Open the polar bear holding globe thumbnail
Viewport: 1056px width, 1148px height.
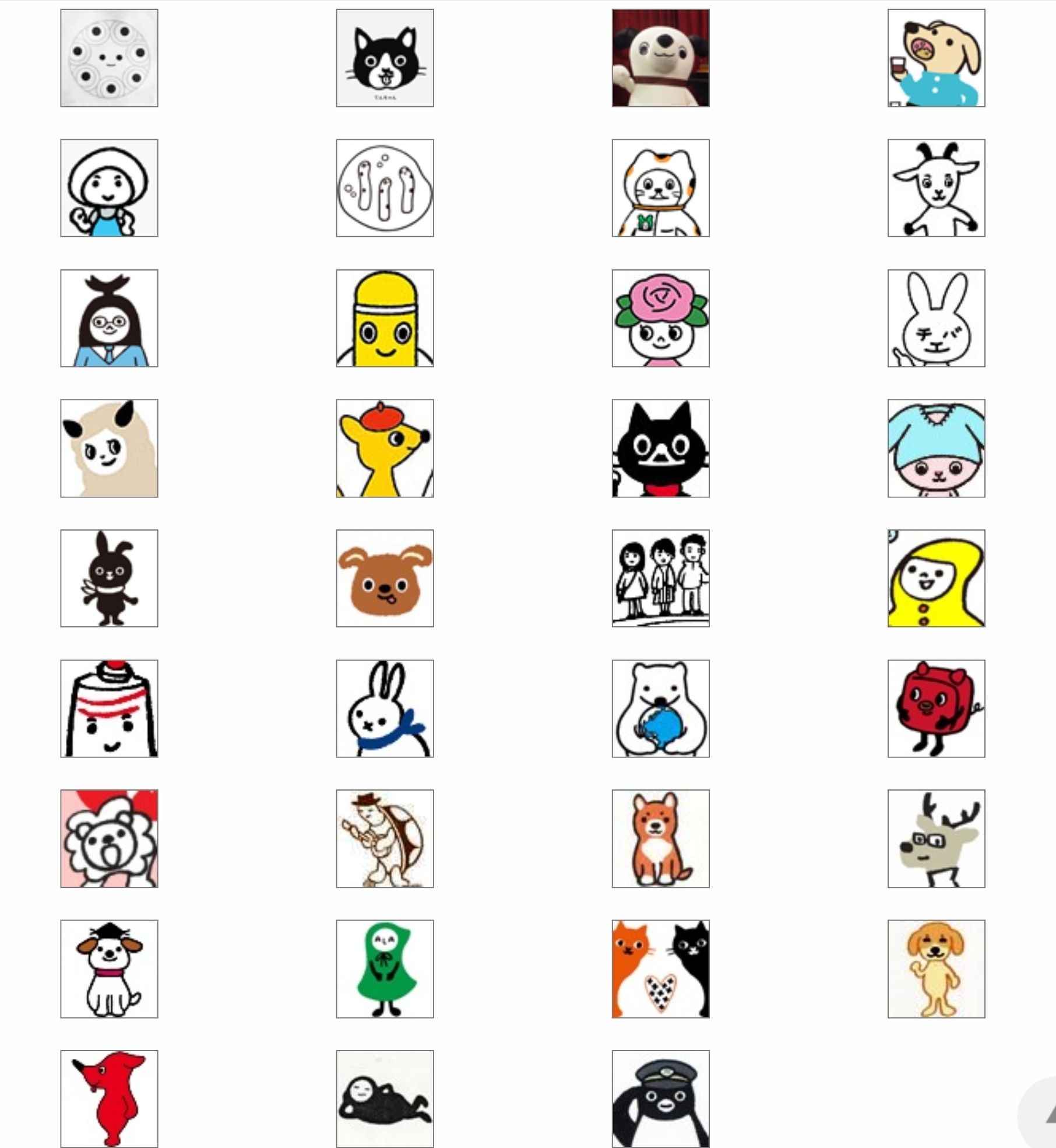[x=660, y=708]
